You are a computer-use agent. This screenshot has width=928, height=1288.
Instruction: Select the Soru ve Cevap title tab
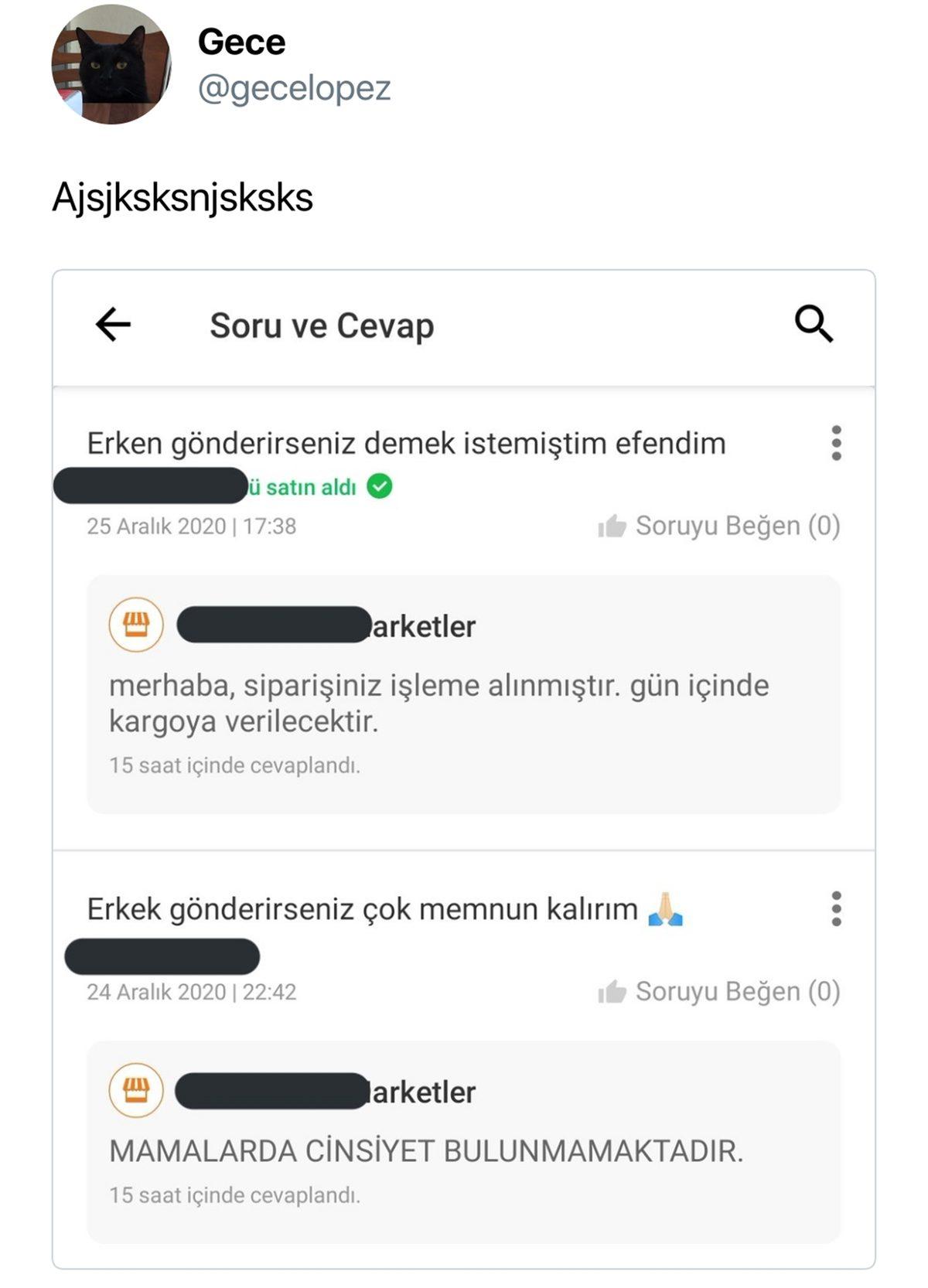point(322,325)
